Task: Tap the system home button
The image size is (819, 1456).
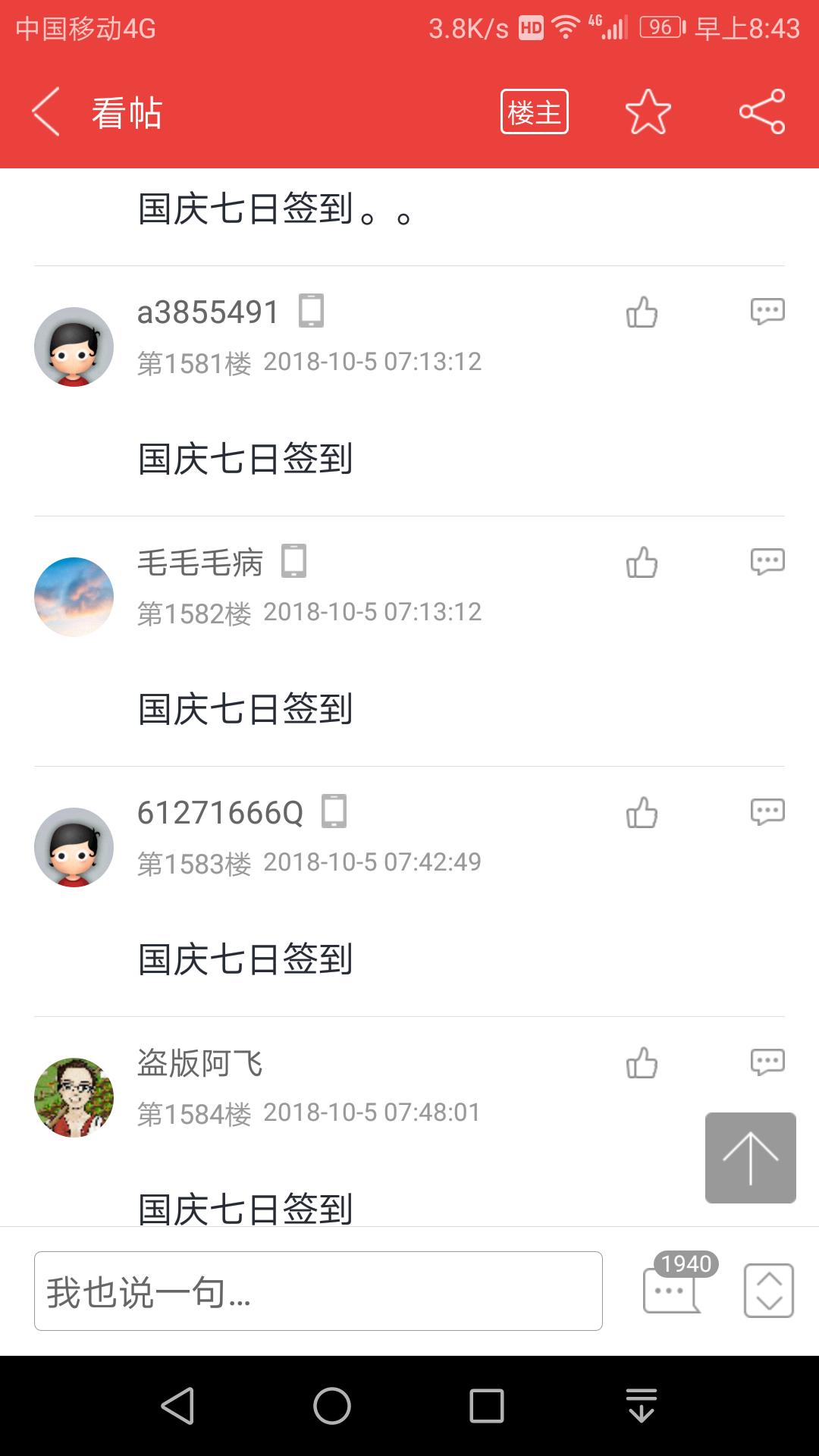Action: click(x=332, y=1406)
